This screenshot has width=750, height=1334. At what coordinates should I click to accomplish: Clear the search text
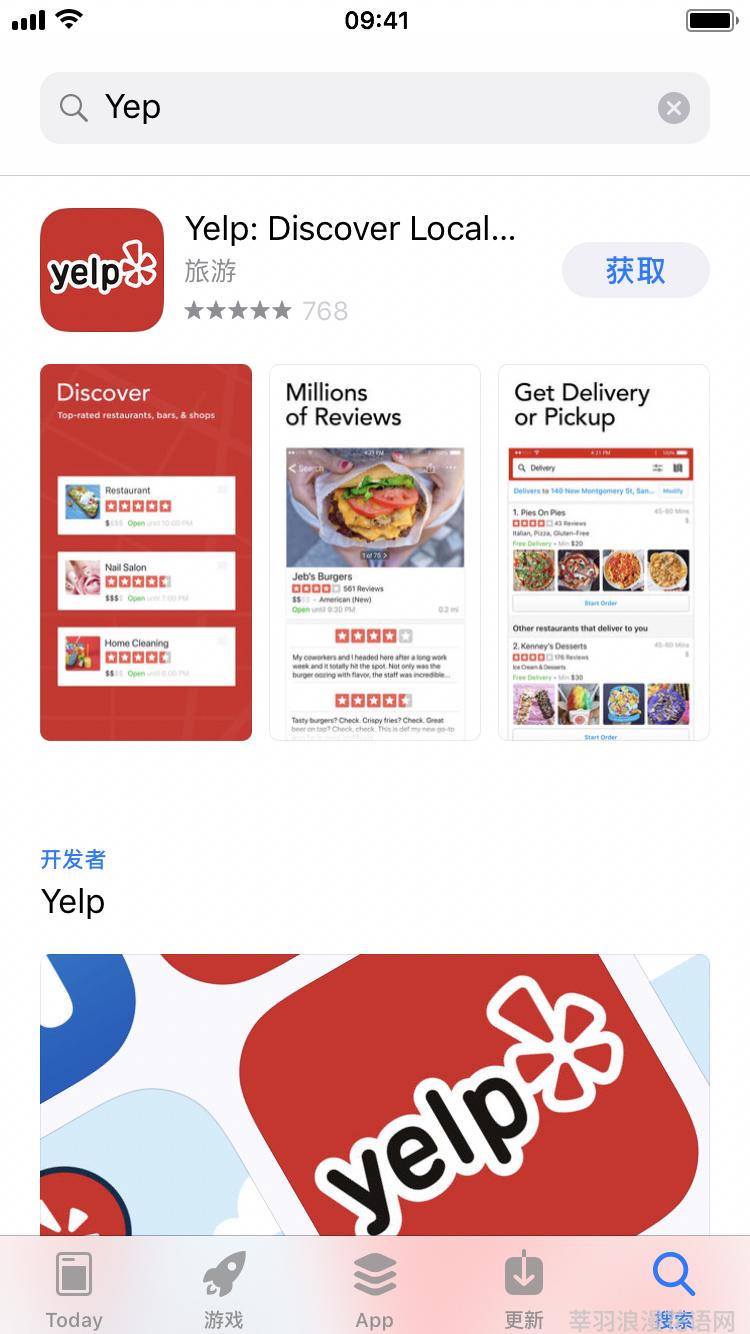coord(674,108)
